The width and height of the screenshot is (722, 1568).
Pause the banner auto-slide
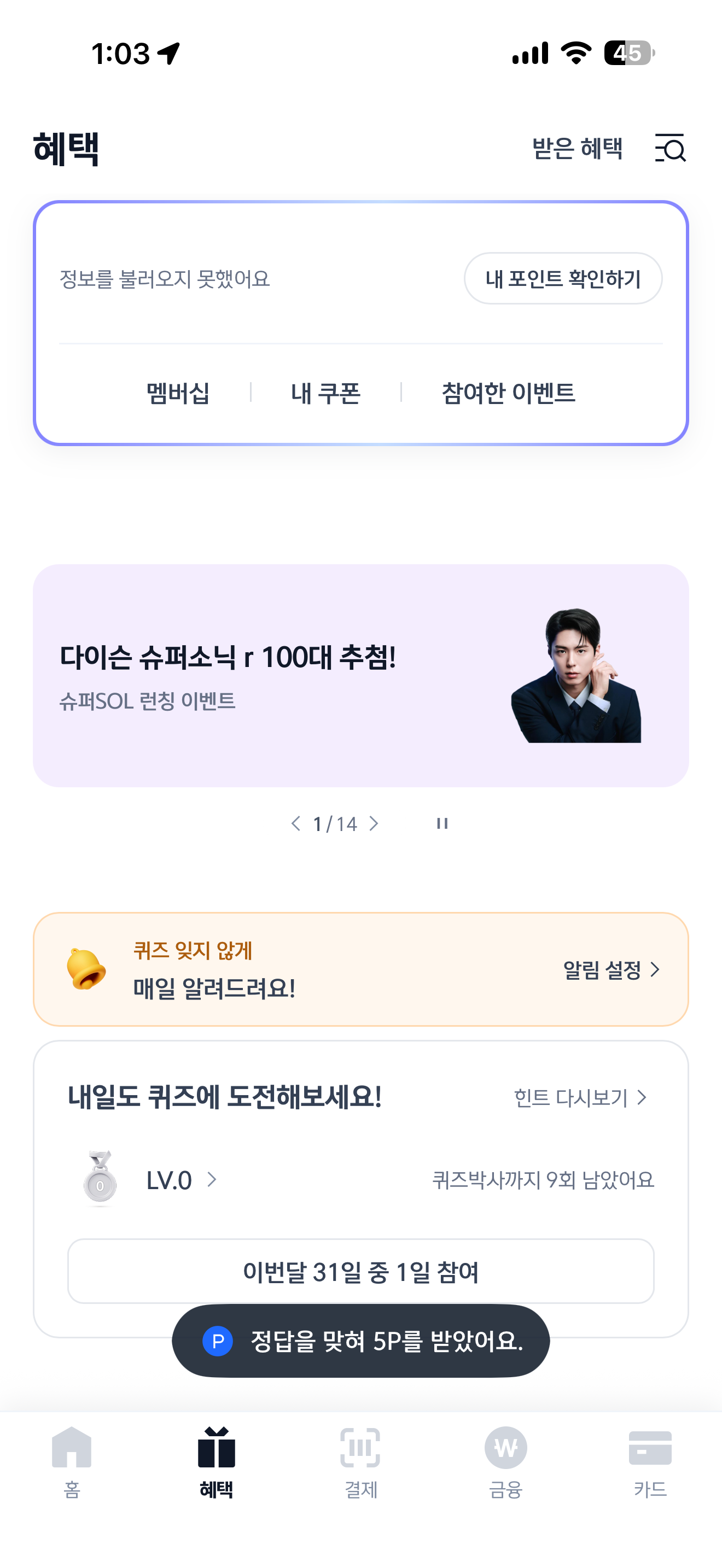click(442, 823)
